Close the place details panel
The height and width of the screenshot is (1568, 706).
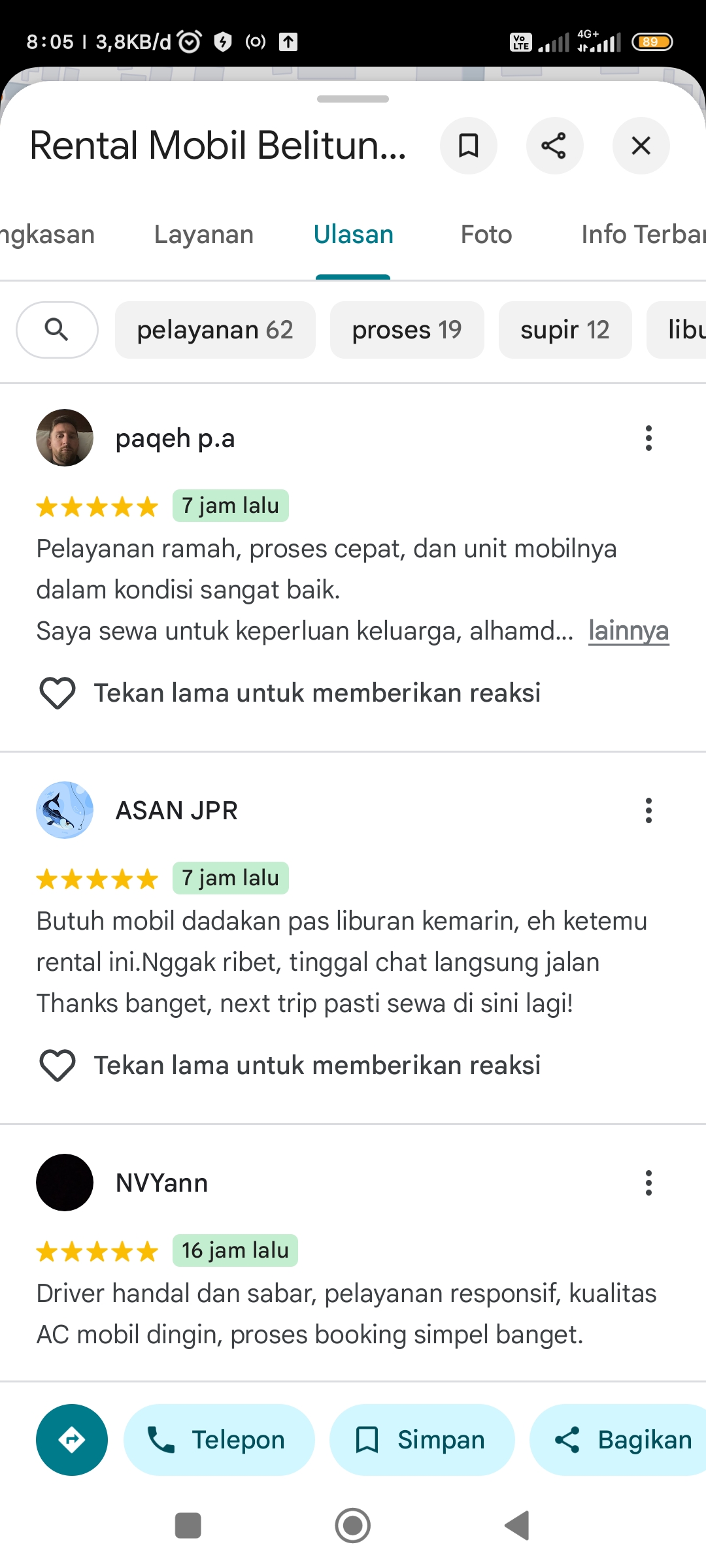pyautogui.click(x=641, y=146)
